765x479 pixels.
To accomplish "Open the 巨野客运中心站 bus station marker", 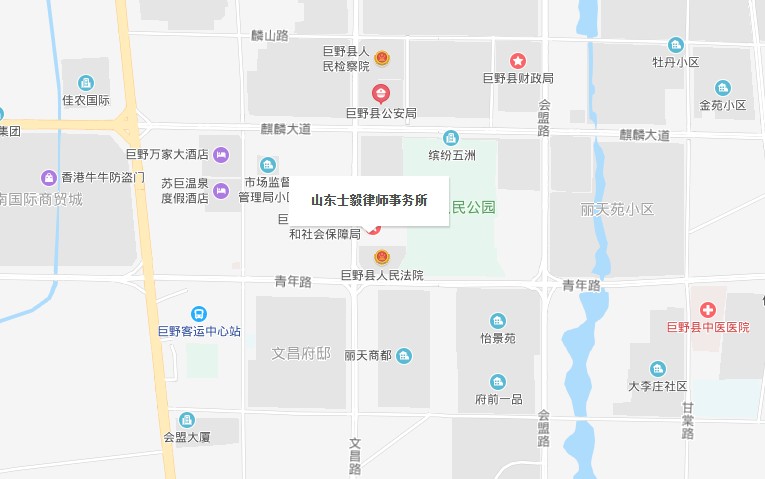I will 199,314.
